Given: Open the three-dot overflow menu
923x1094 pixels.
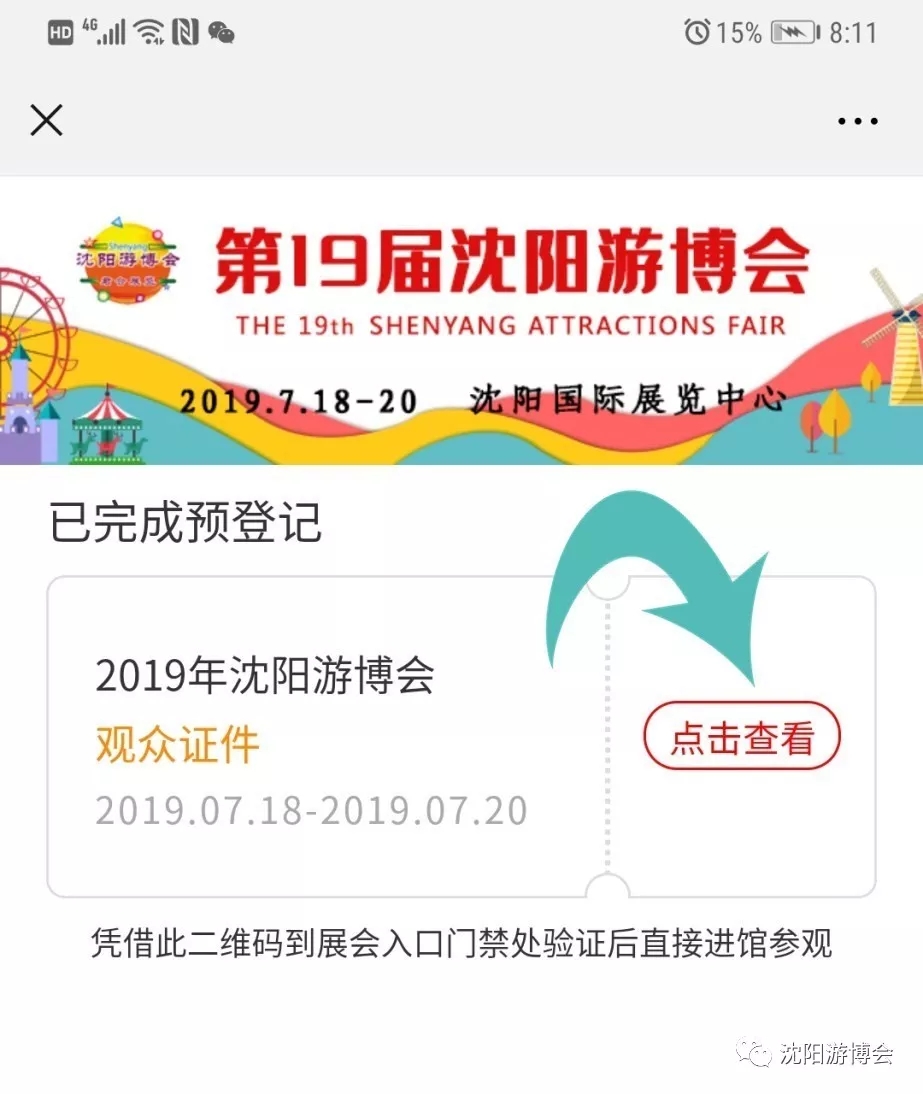Looking at the screenshot, I should (857, 122).
